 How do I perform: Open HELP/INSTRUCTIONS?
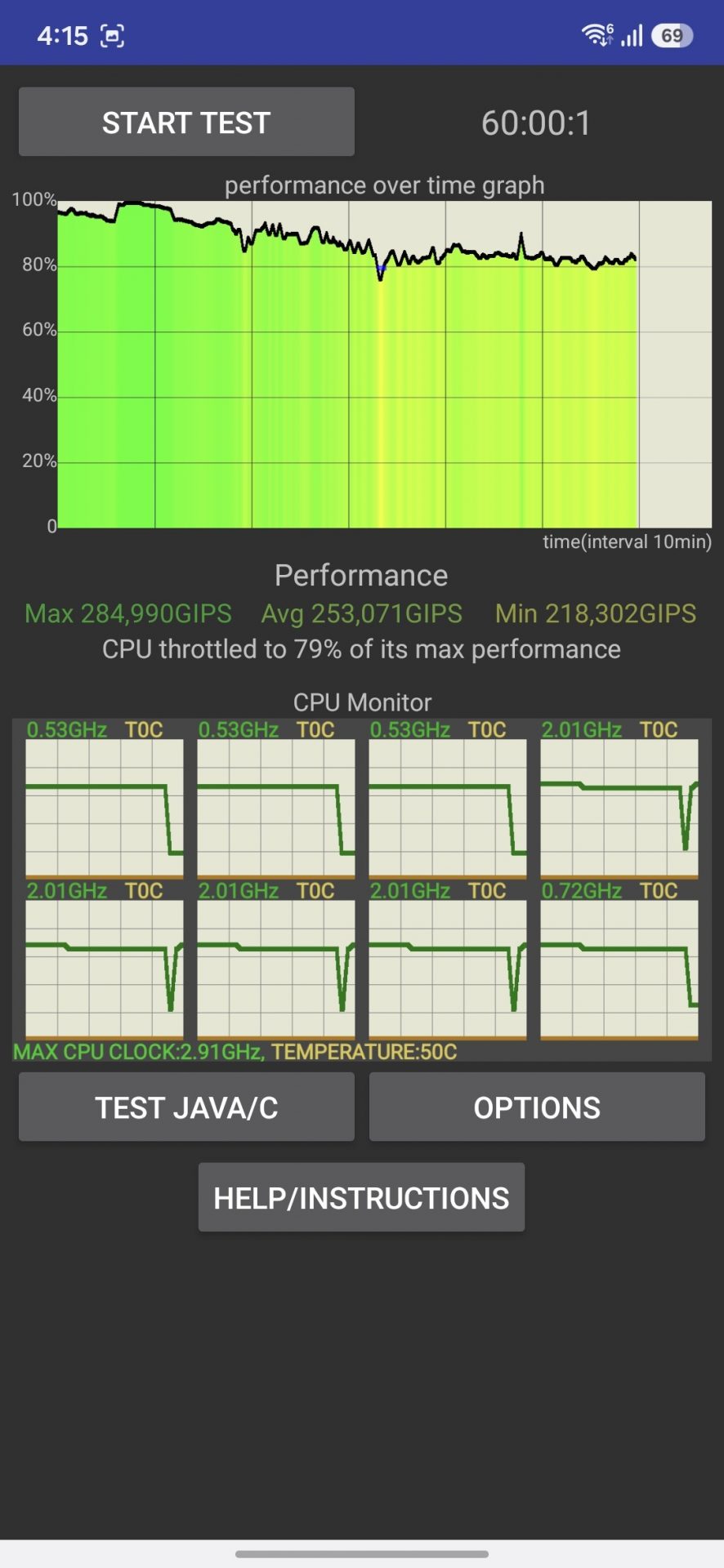[x=361, y=1197]
